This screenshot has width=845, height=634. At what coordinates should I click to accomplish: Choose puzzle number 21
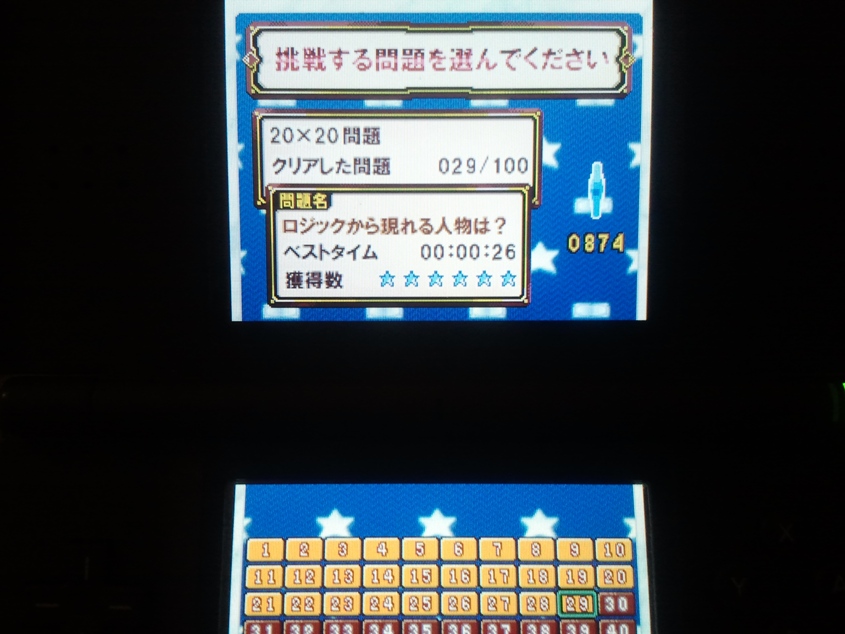click(x=265, y=604)
